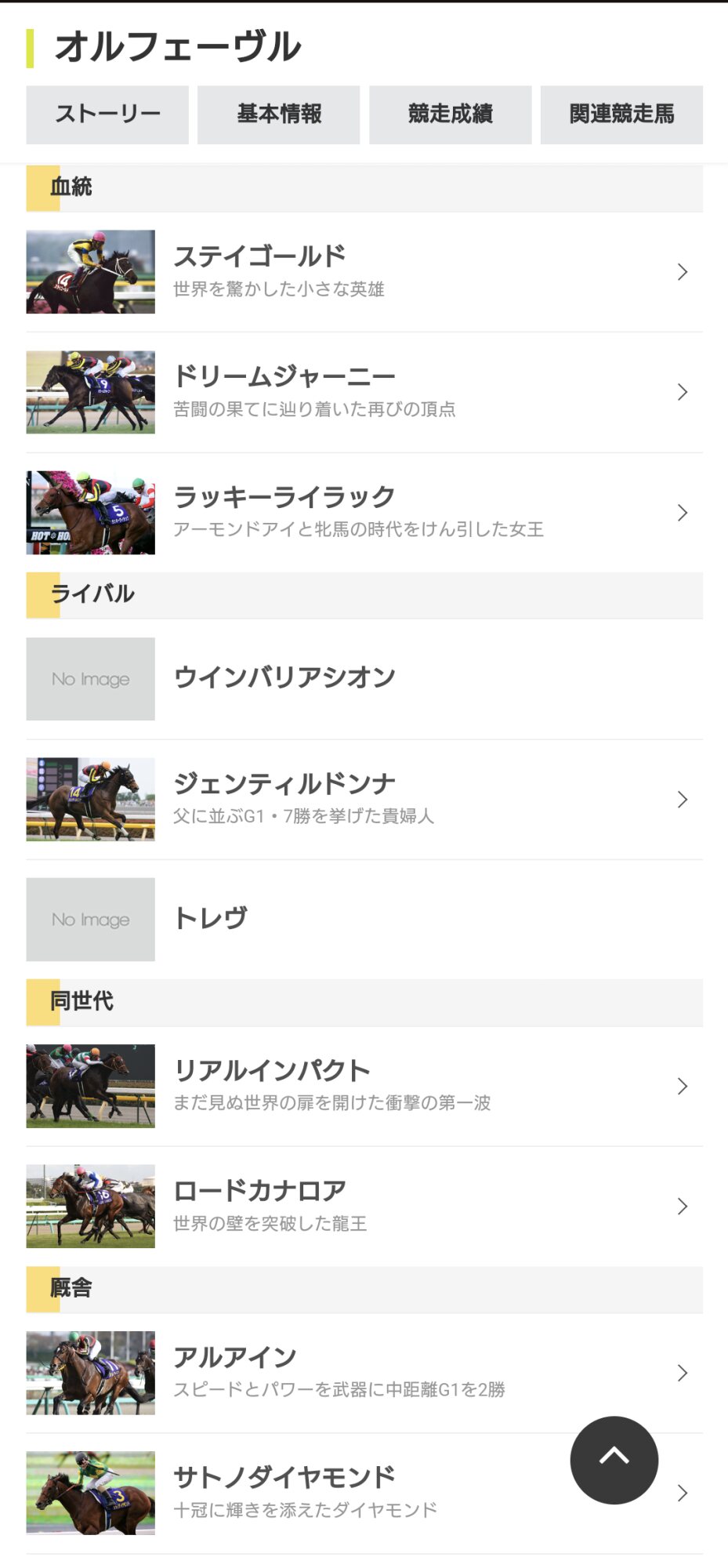728x1568 pixels.
Task: Tap the scroll-to-top arrow button
Action: coord(614,1460)
